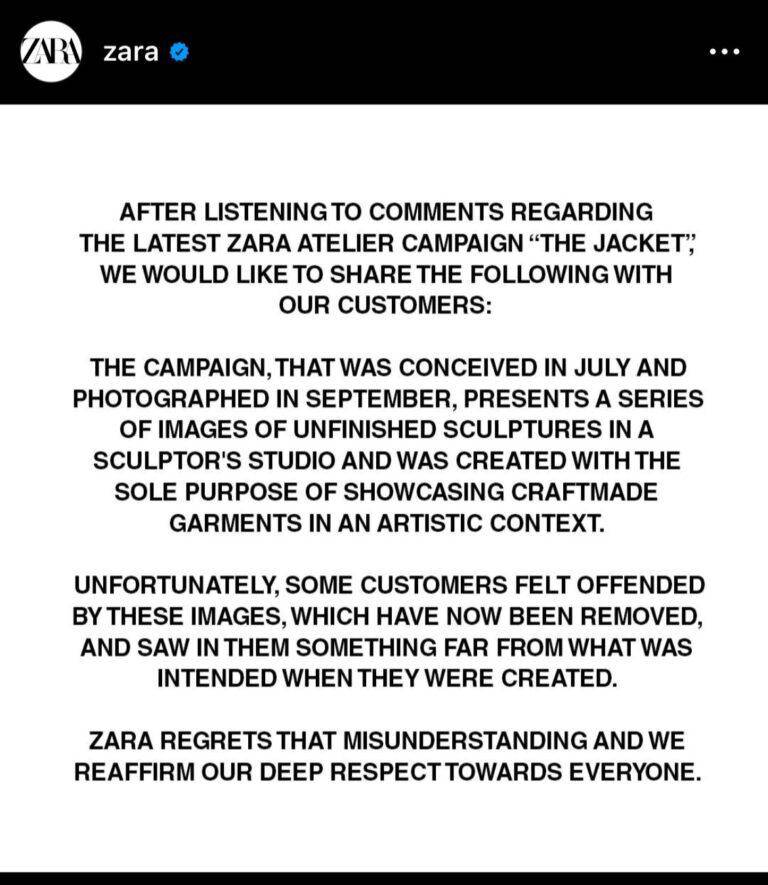Image resolution: width=768 pixels, height=885 pixels.
Task: Select the text OUR CUSTOMERS:
Action: pyautogui.click(x=384, y=306)
